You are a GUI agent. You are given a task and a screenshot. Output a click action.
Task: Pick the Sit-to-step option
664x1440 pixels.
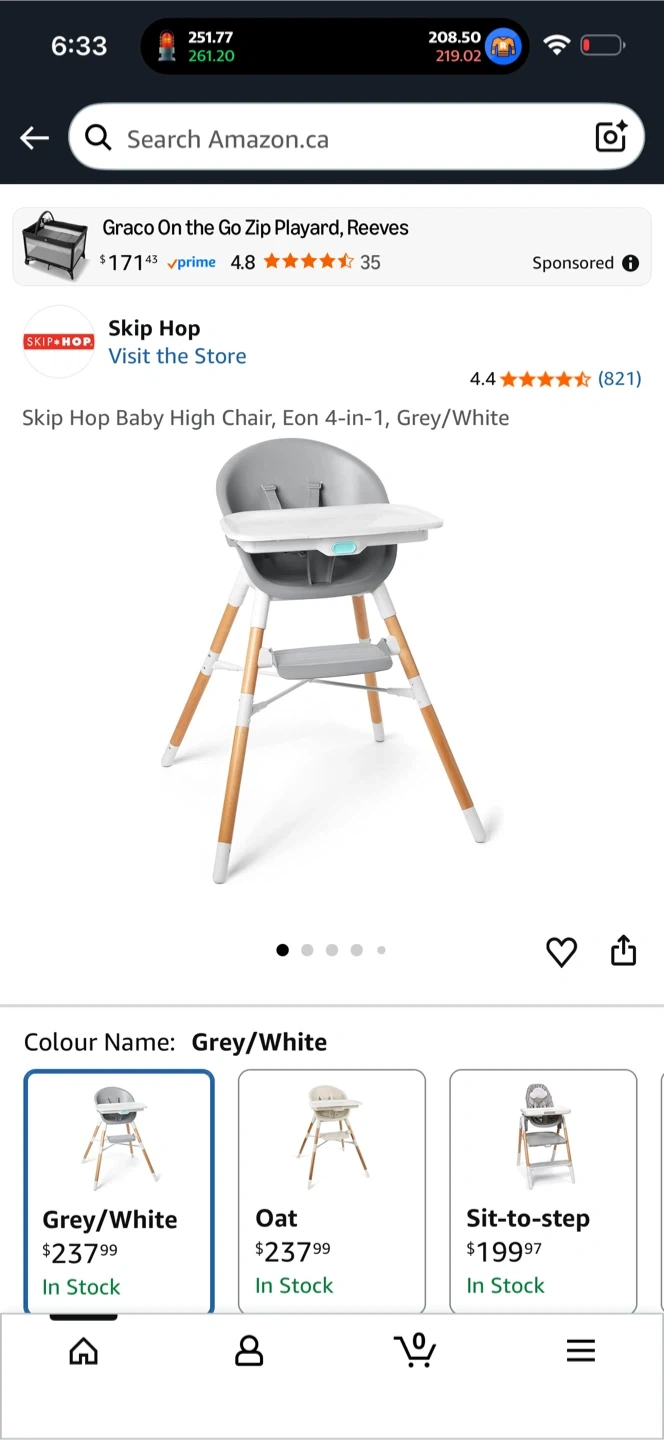[x=543, y=1190]
